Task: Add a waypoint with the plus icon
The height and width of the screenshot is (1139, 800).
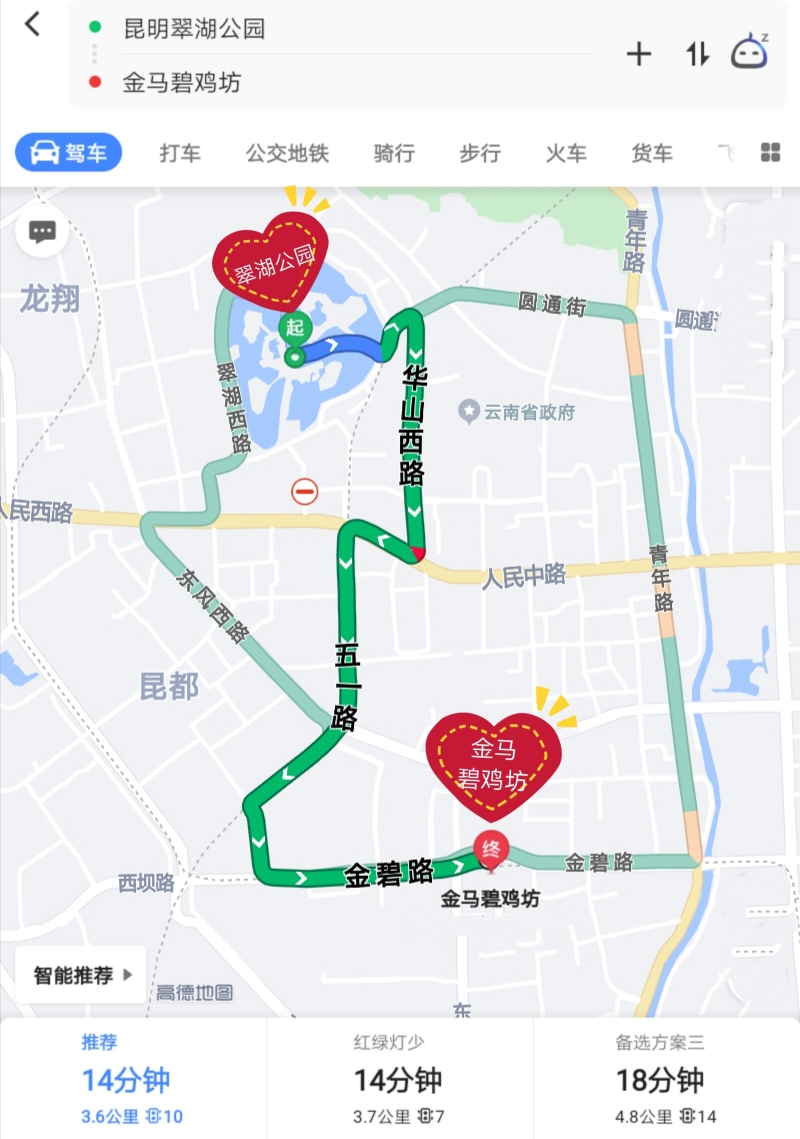Action: (639, 55)
